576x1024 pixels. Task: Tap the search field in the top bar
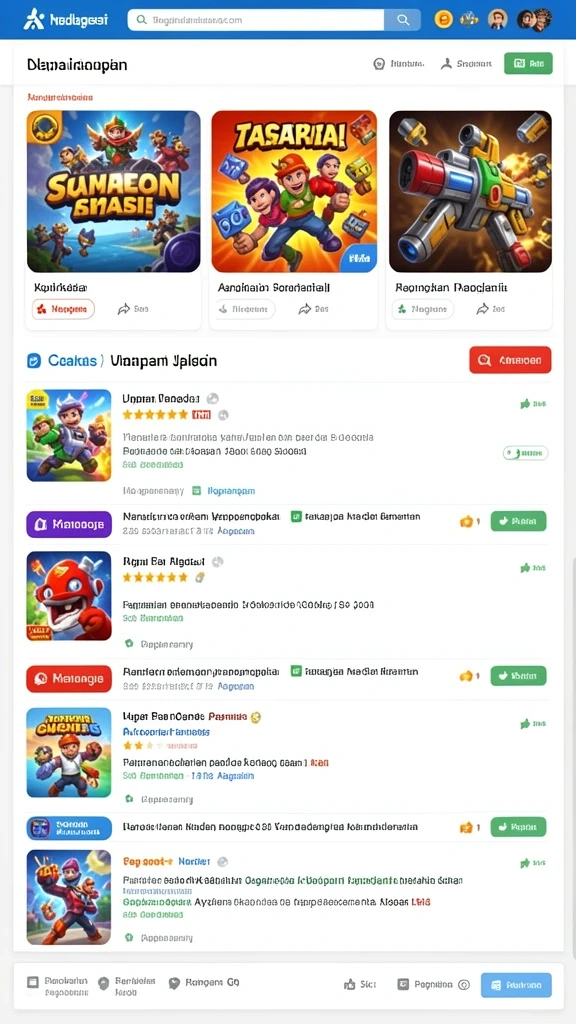[256, 20]
